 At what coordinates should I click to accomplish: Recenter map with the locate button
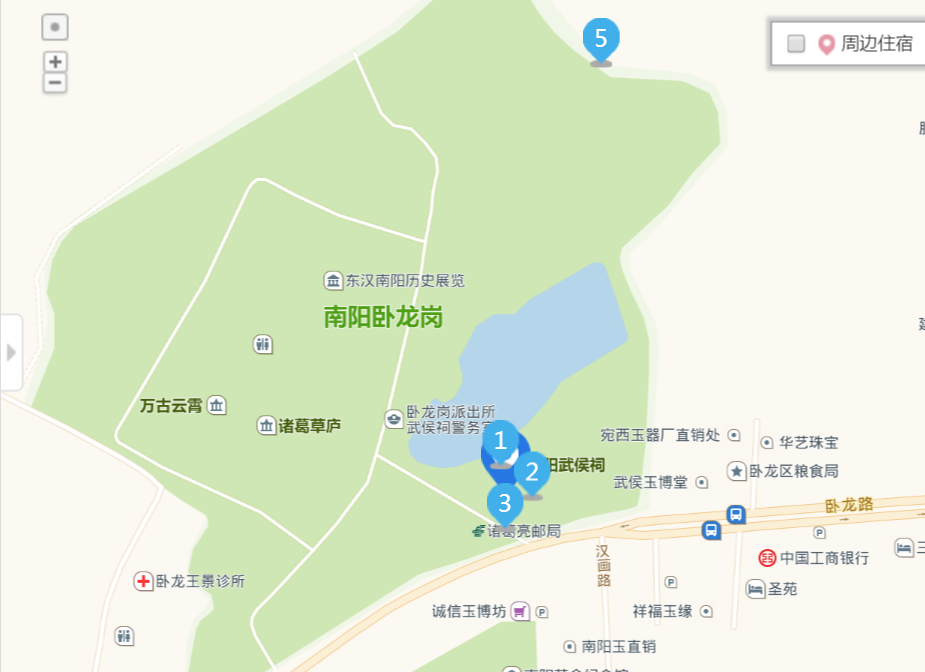point(56,27)
